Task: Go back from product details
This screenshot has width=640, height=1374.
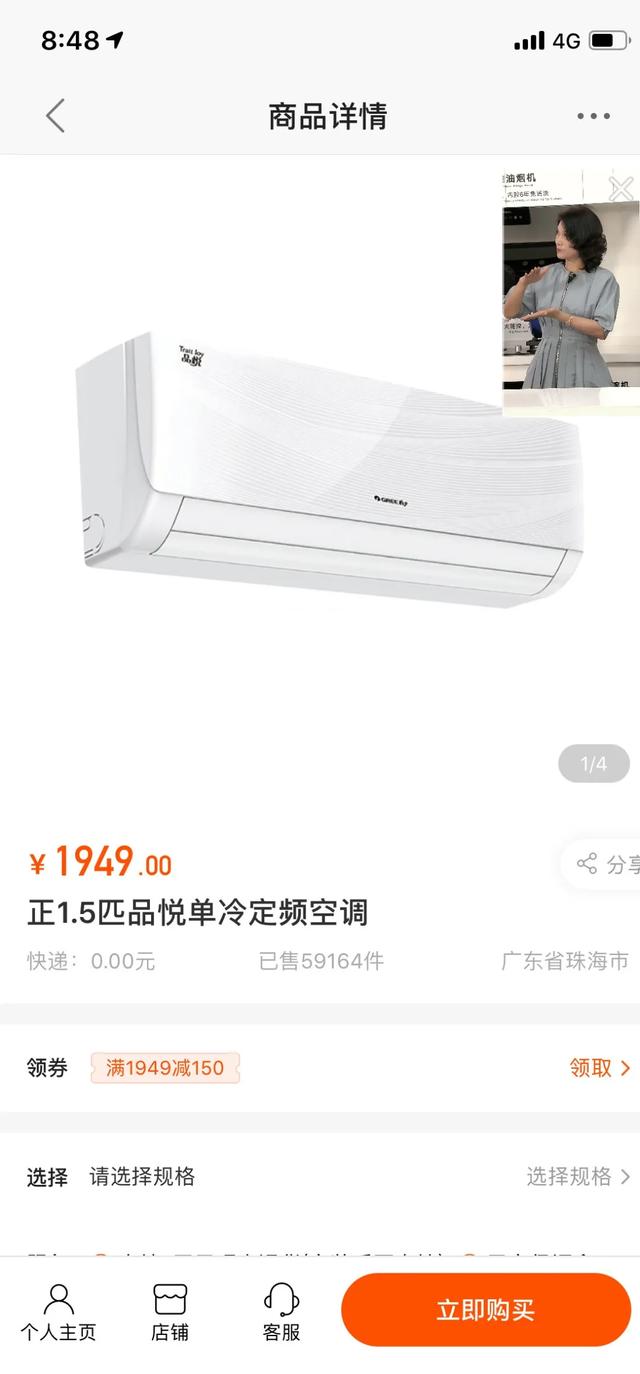Action: point(56,116)
